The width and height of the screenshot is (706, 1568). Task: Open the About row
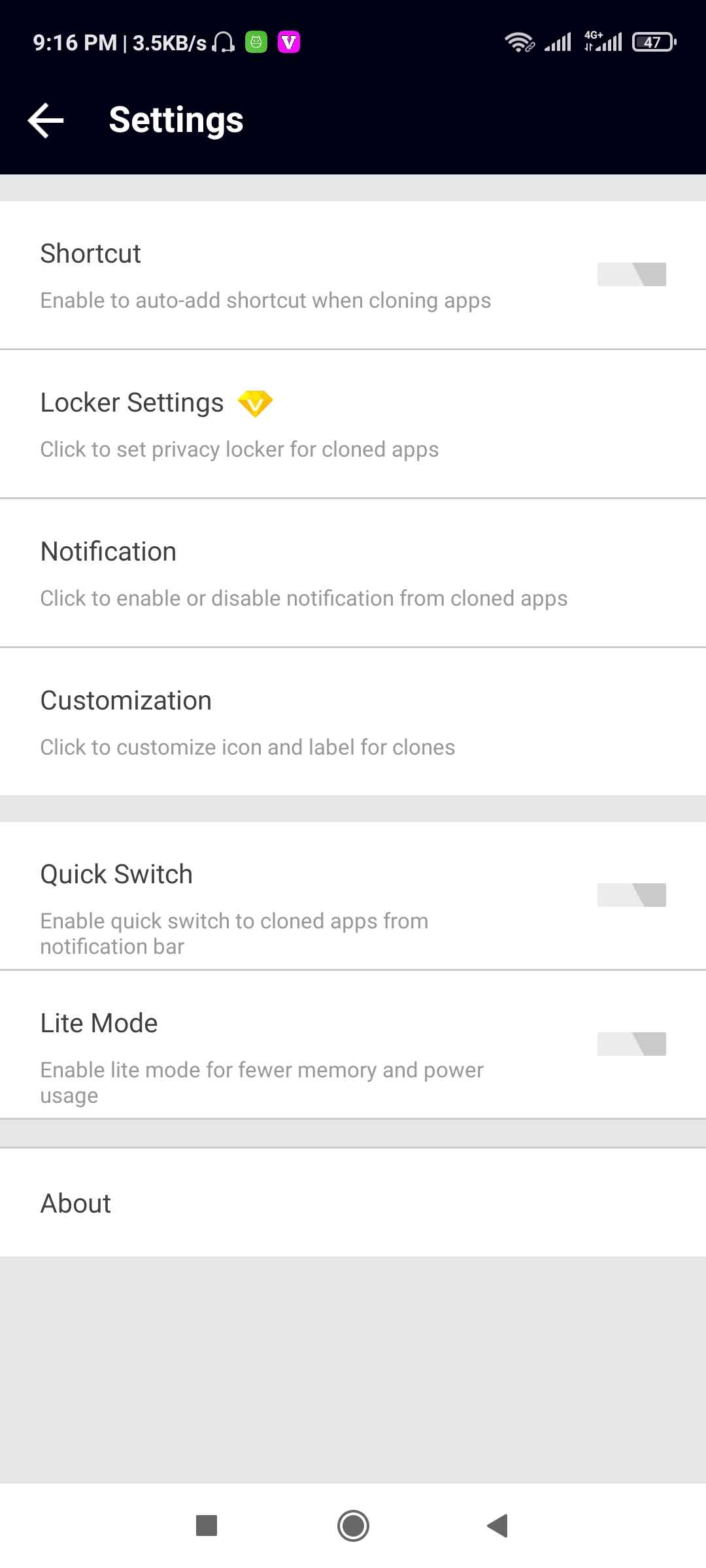pyautogui.click(x=353, y=1203)
